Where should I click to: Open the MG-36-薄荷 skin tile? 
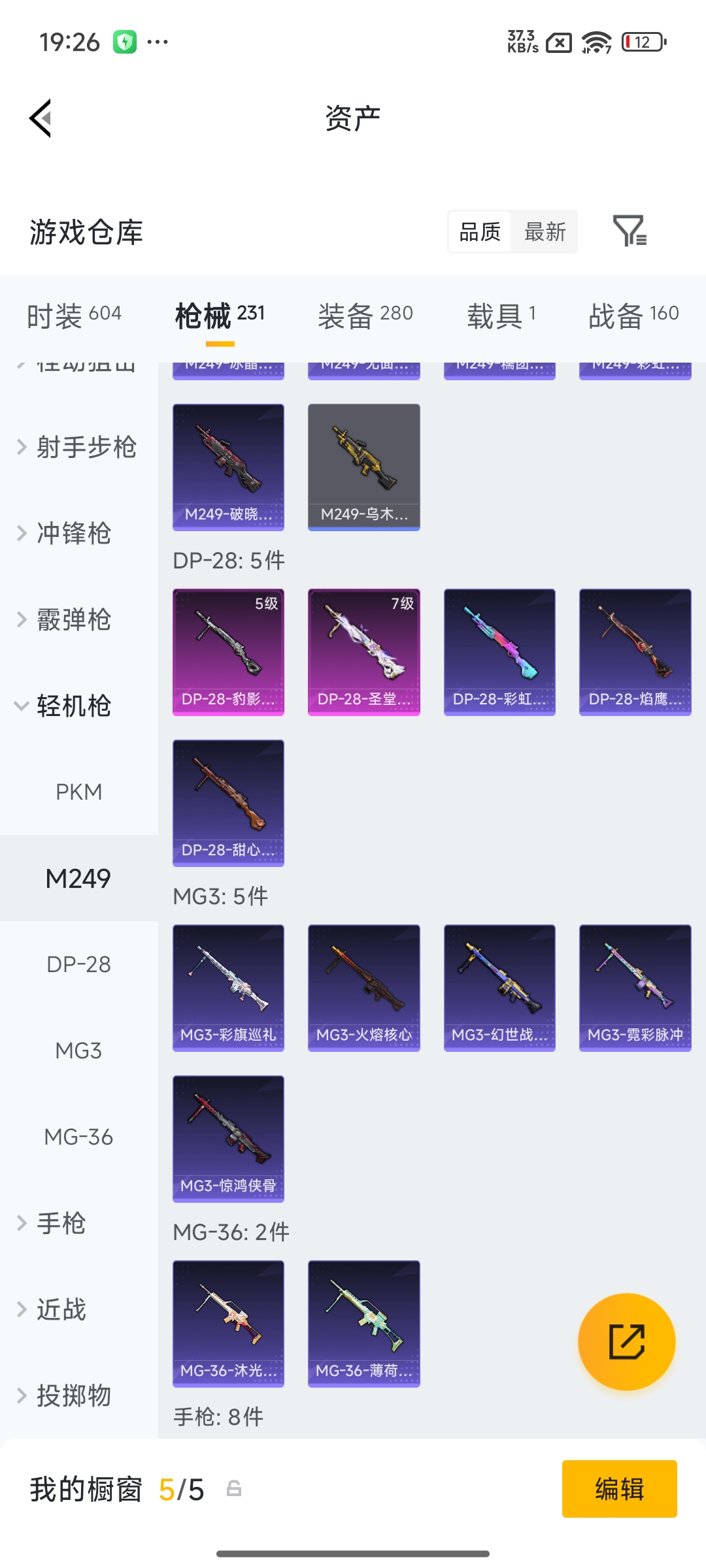pyautogui.click(x=364, y=1324)
